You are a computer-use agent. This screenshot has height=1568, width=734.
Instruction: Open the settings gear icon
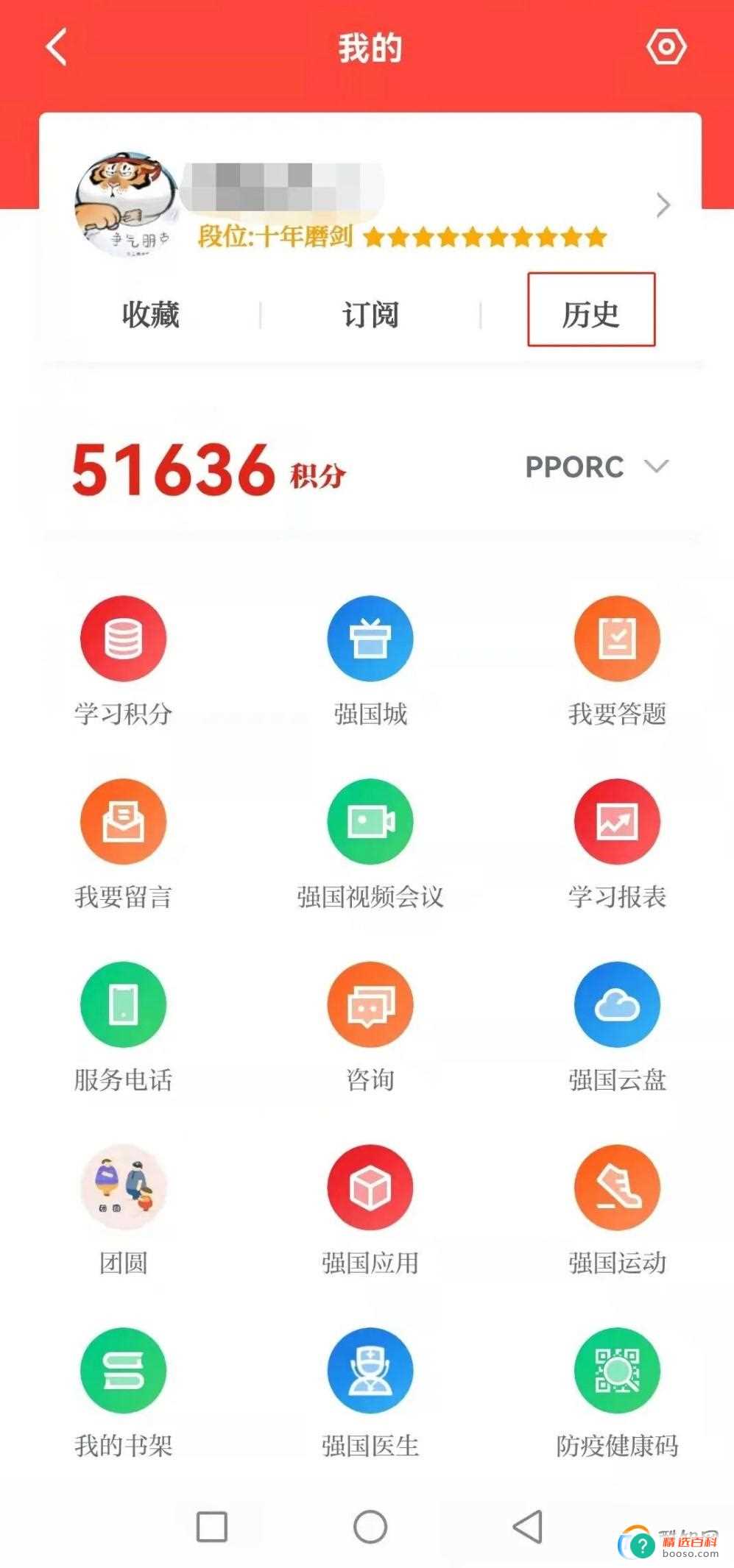666,47
